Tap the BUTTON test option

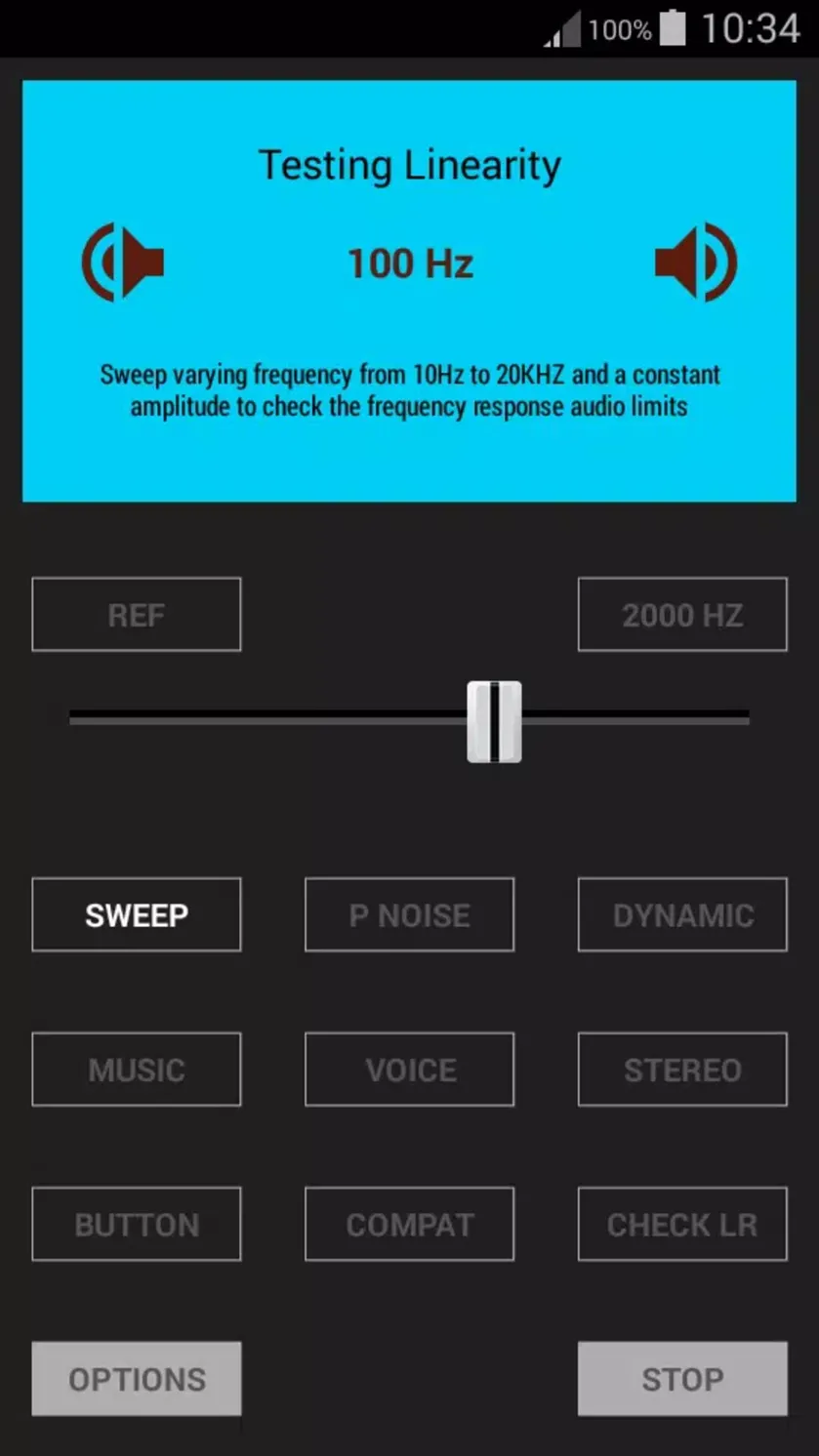tap(137, 1224)
